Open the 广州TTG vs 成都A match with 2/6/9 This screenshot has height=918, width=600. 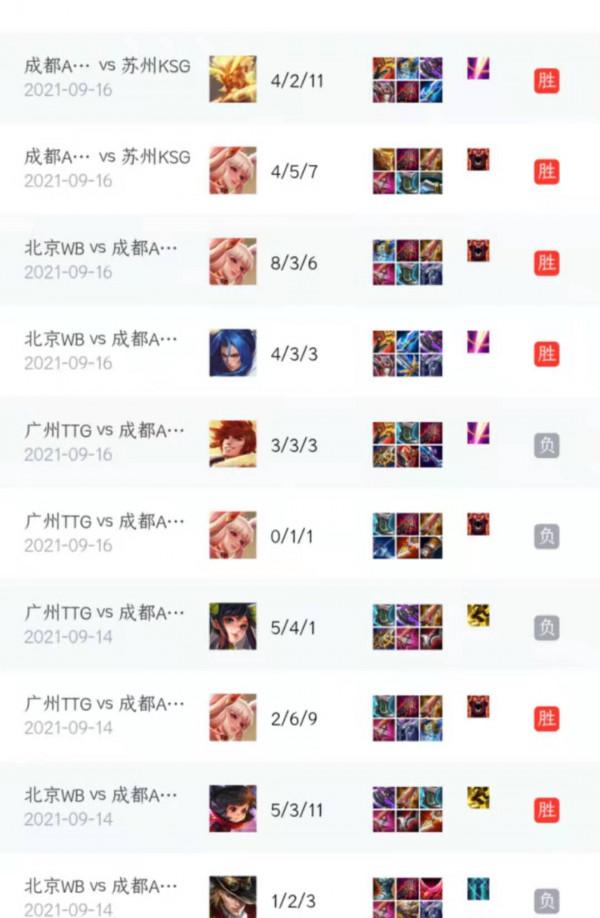300,717
